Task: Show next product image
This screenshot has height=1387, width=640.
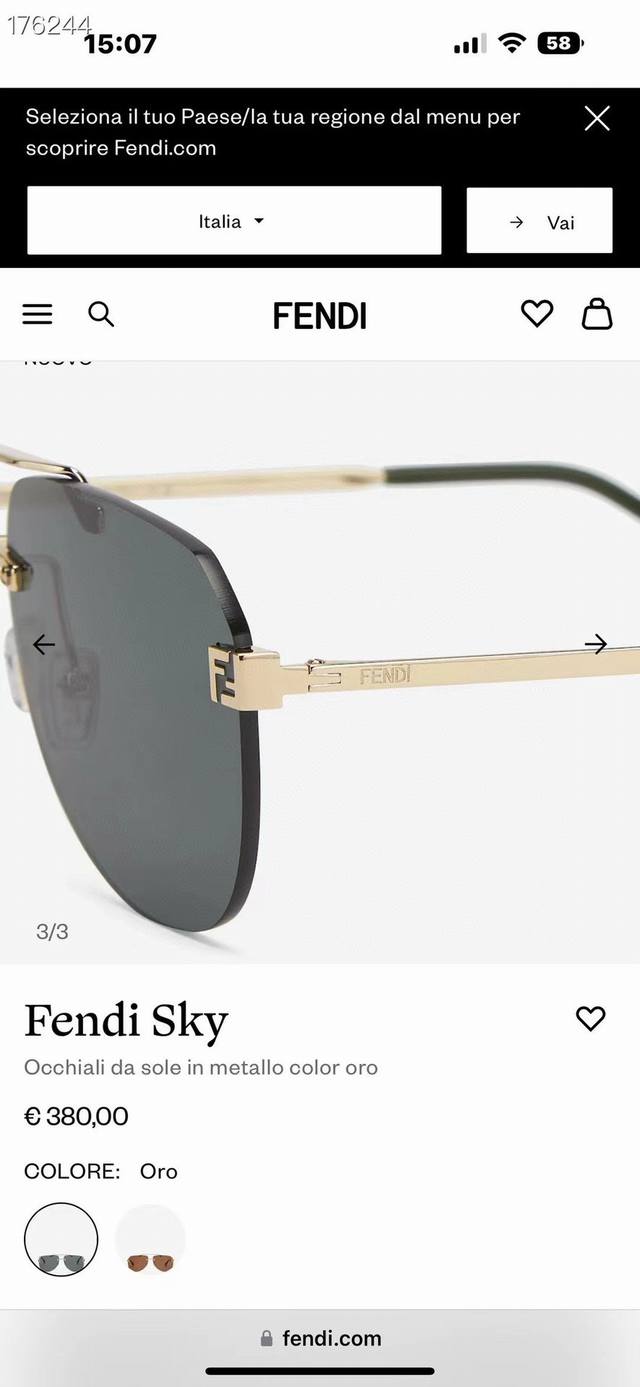Action: coord(596,644)
